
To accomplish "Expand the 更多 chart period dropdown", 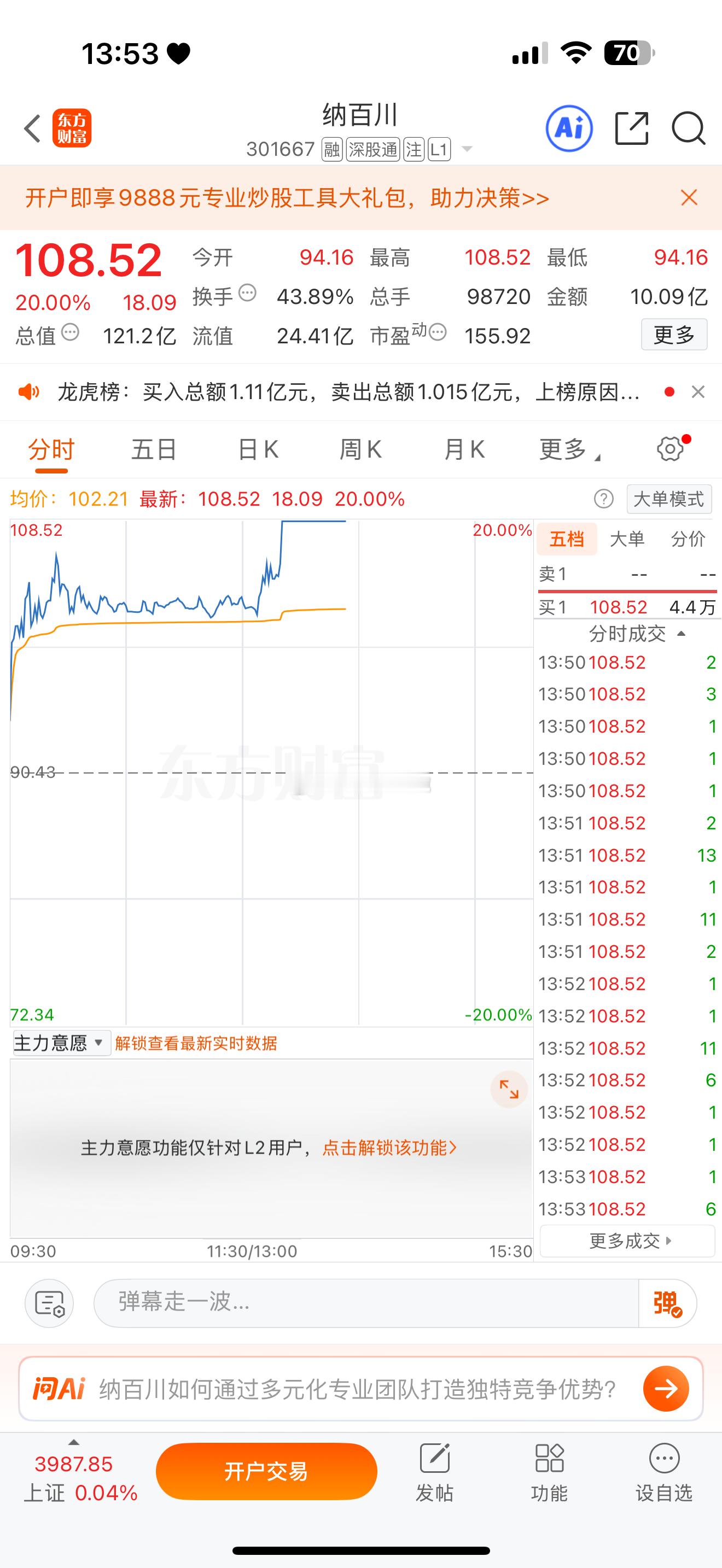I will 566,449.
